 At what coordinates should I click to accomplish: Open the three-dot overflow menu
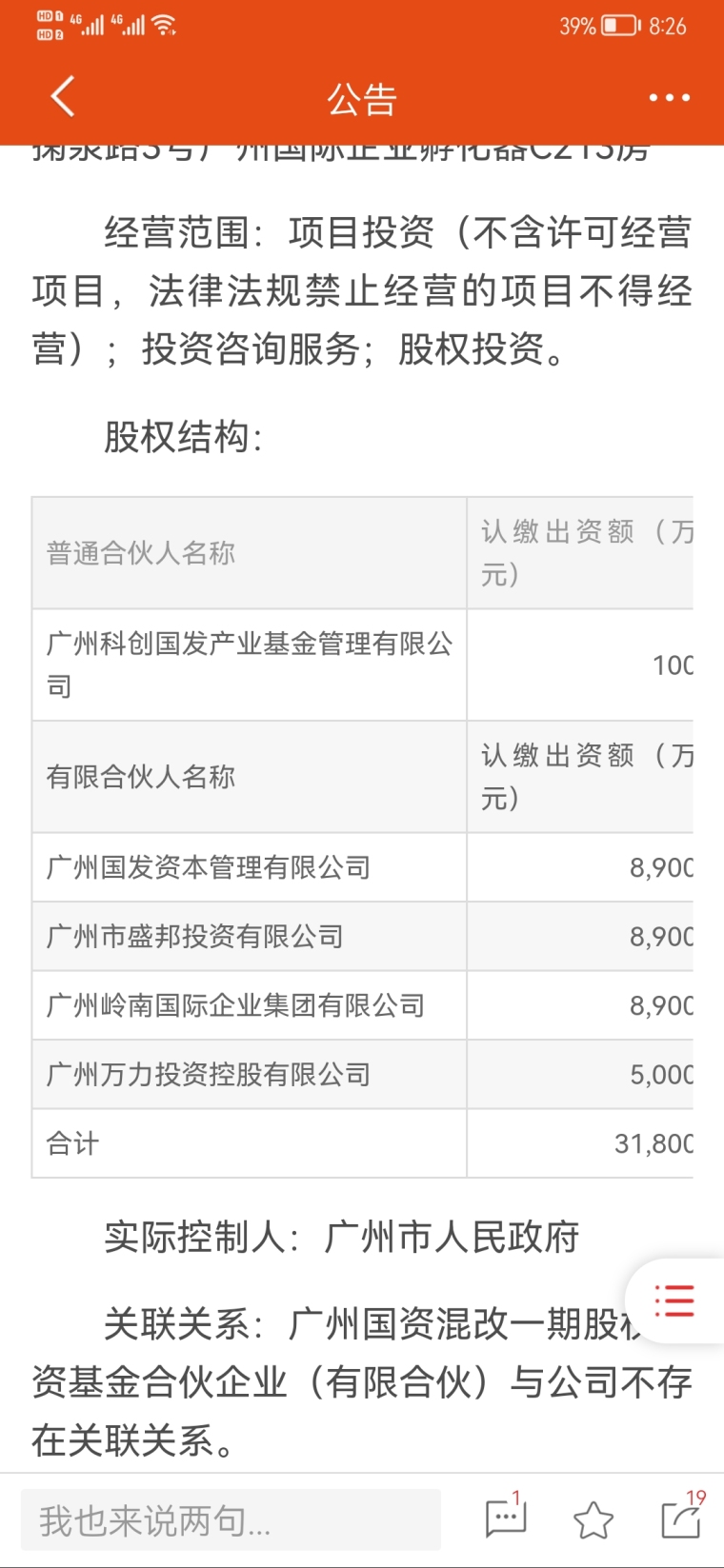pyautogui.click(x=669, y=97)
